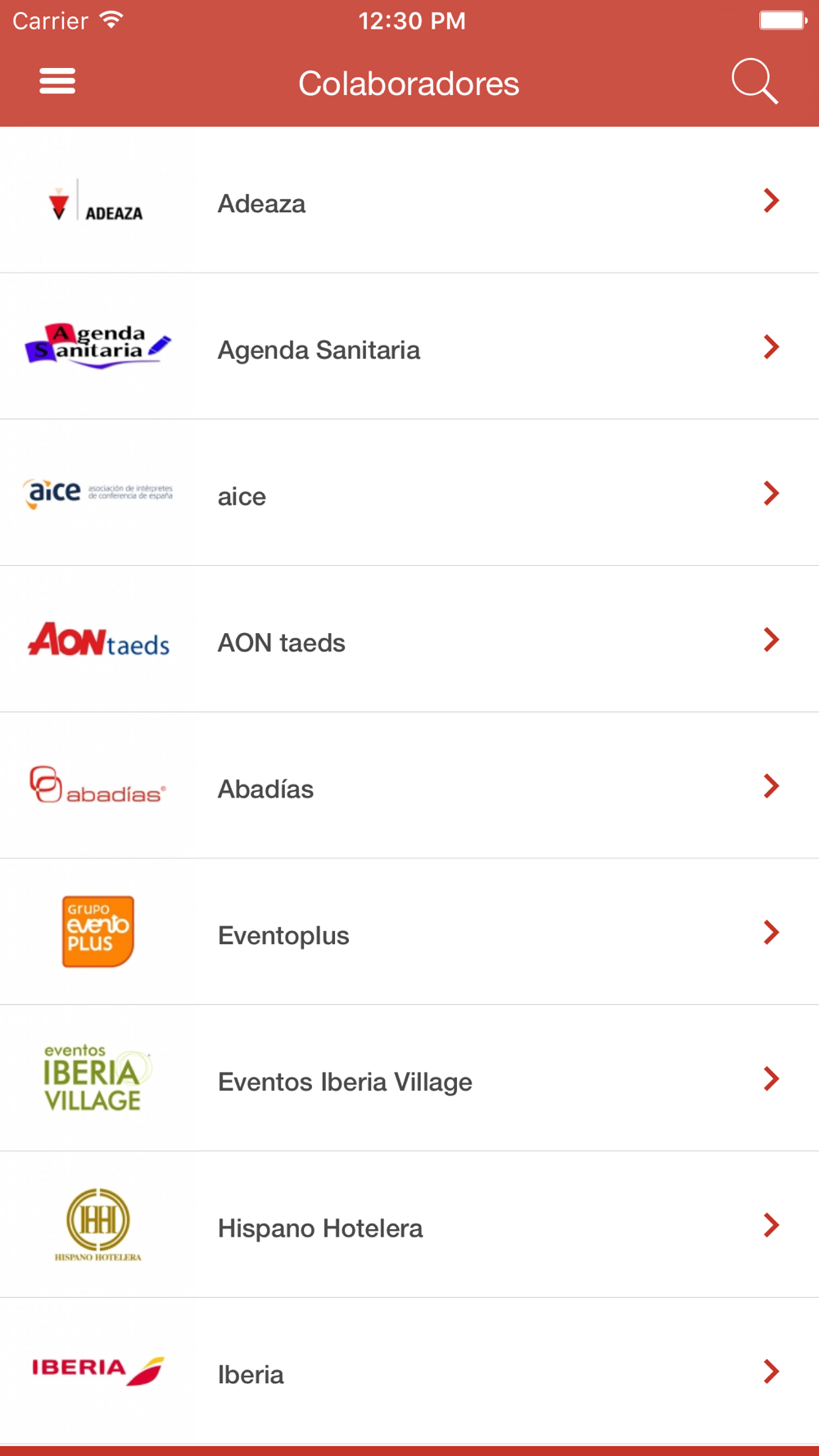Viewport: 819px width, 1456px height.
Task: Tap the search magnifier icon
Action: click(x=754, y=81)
